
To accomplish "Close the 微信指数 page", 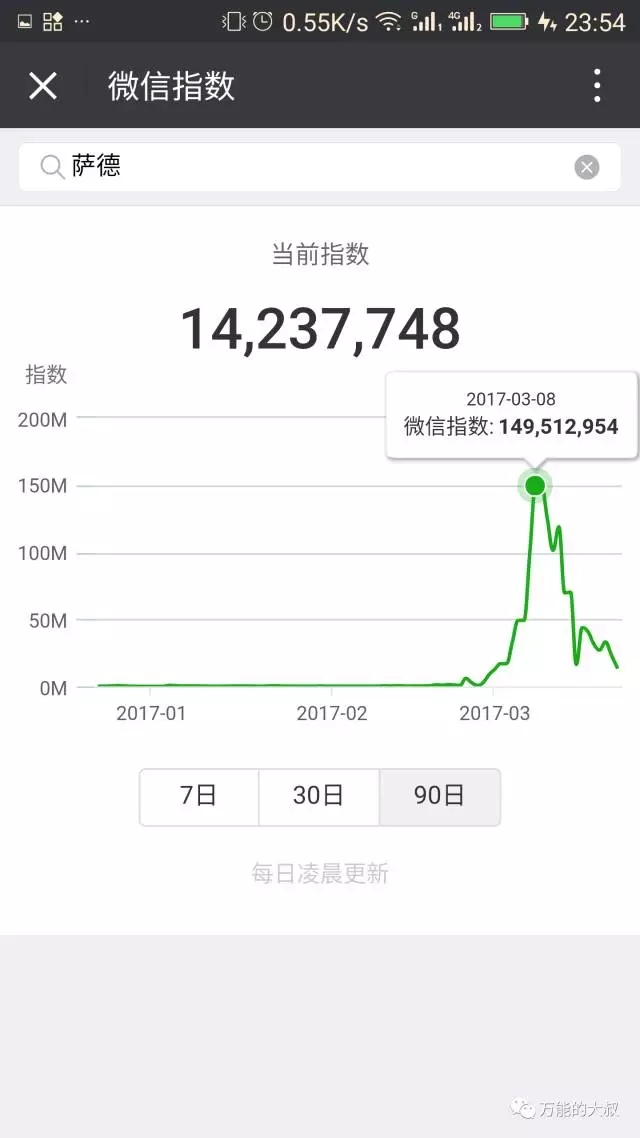I will pos(42,86).
